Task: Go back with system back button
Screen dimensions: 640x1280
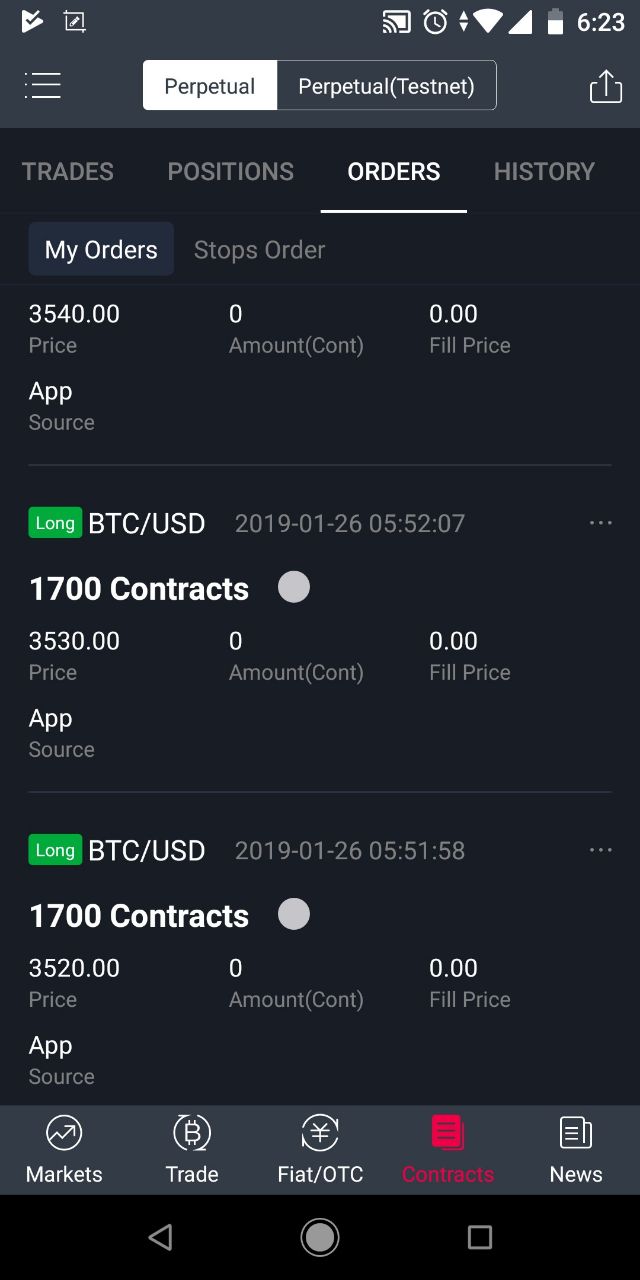Action: [x=160, y=1238]
